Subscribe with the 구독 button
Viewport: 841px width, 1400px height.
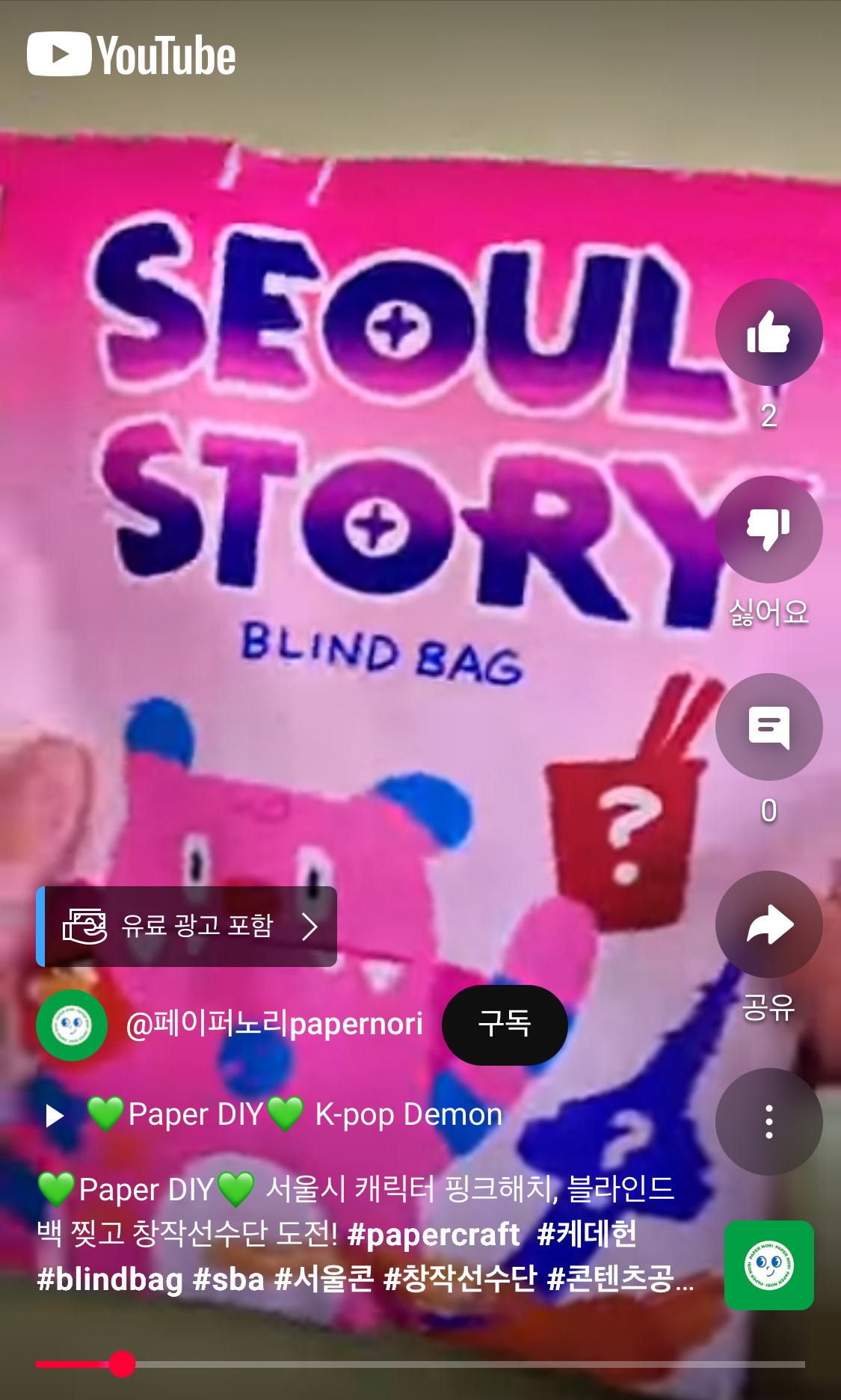[505, 1025]
